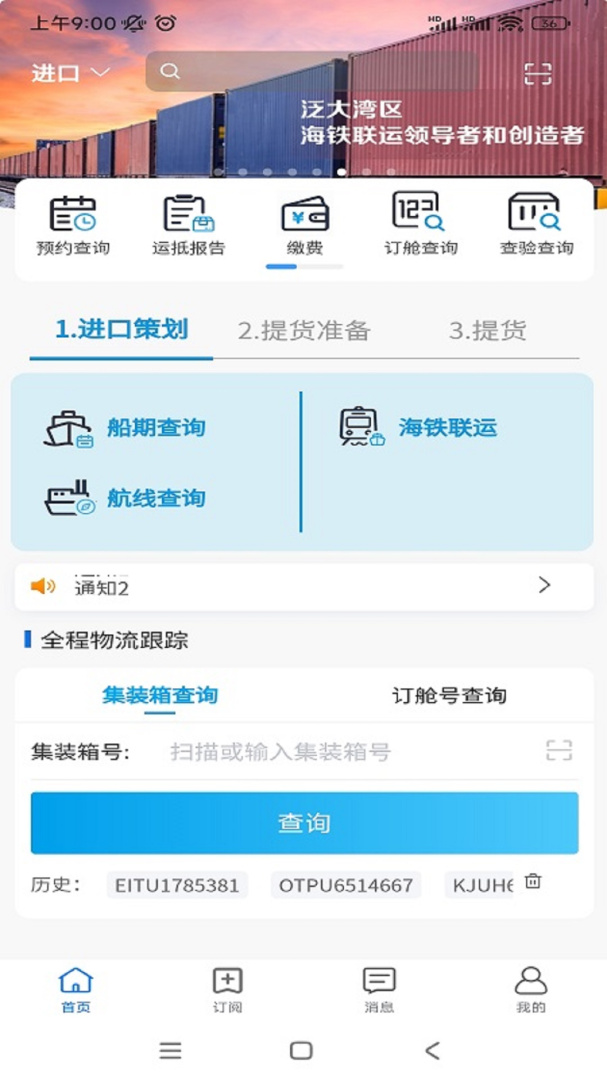Tap the blue 查询 button

pos(304,823)
